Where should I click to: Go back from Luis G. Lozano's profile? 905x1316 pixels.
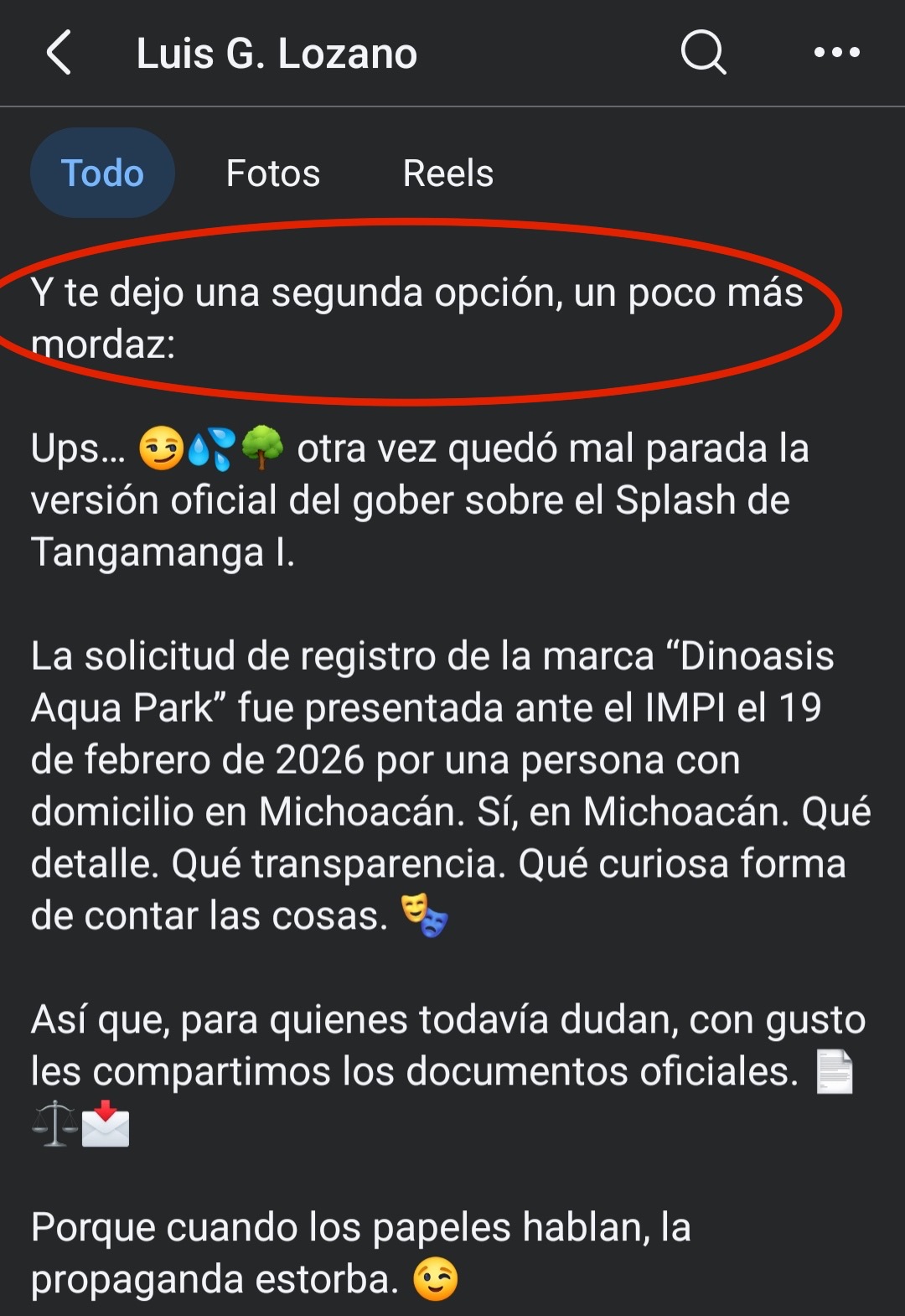[59, 54]
